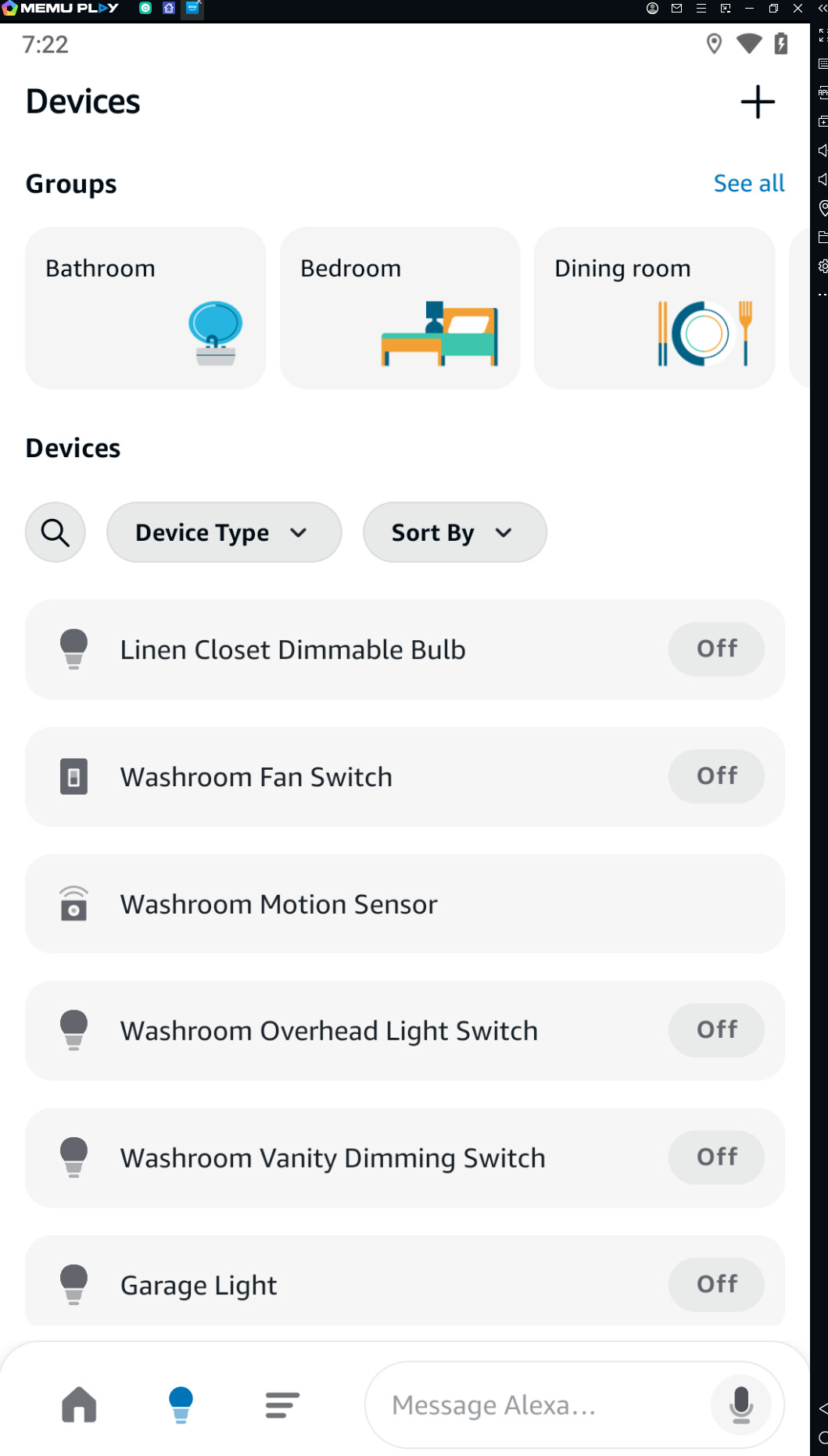The image size is (828, 1456).
Task: Expand the Sort By dropdown
Action: coord(455,532)
